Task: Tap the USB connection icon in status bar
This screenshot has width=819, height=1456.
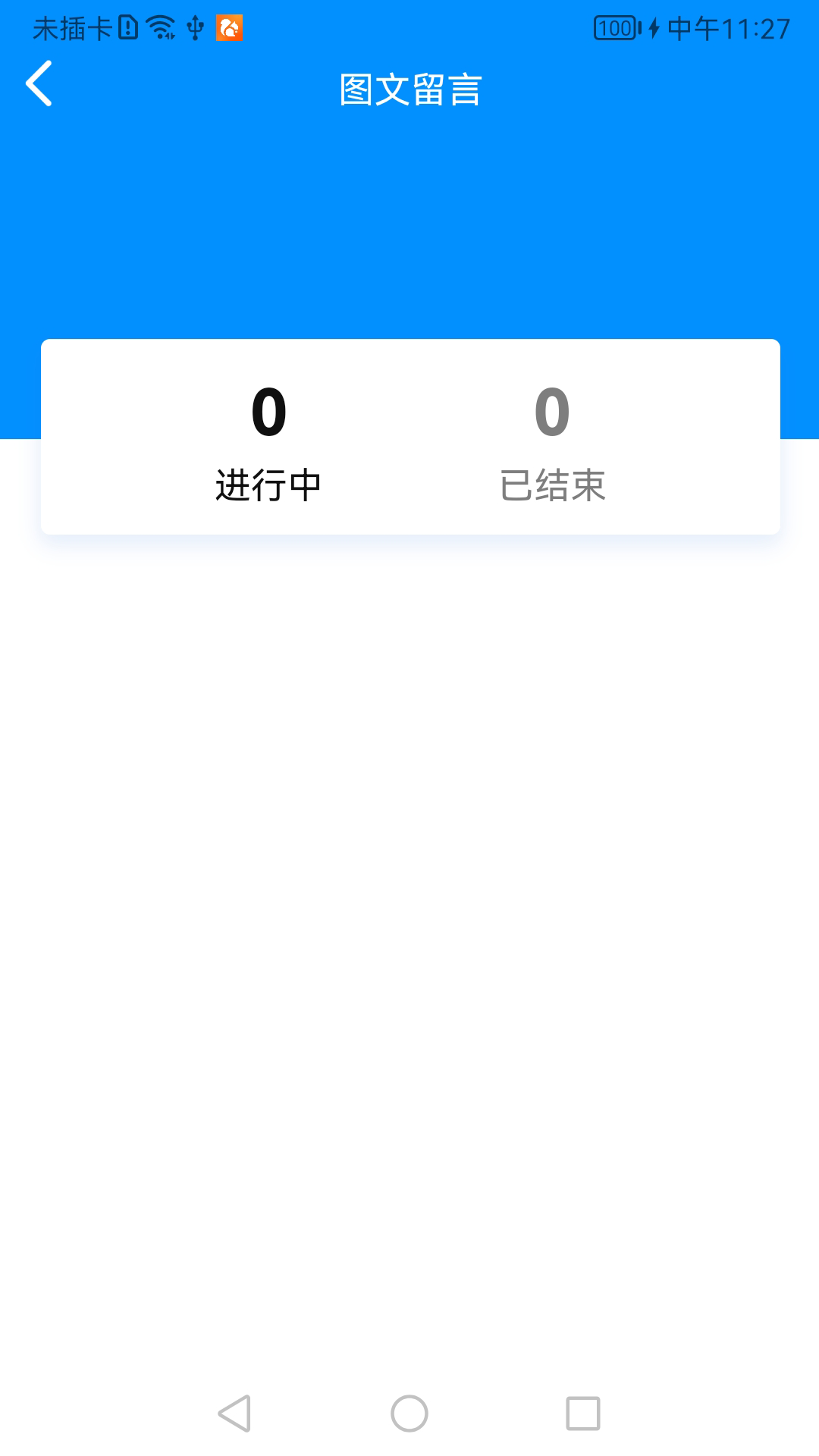Action: coord(195,27)
